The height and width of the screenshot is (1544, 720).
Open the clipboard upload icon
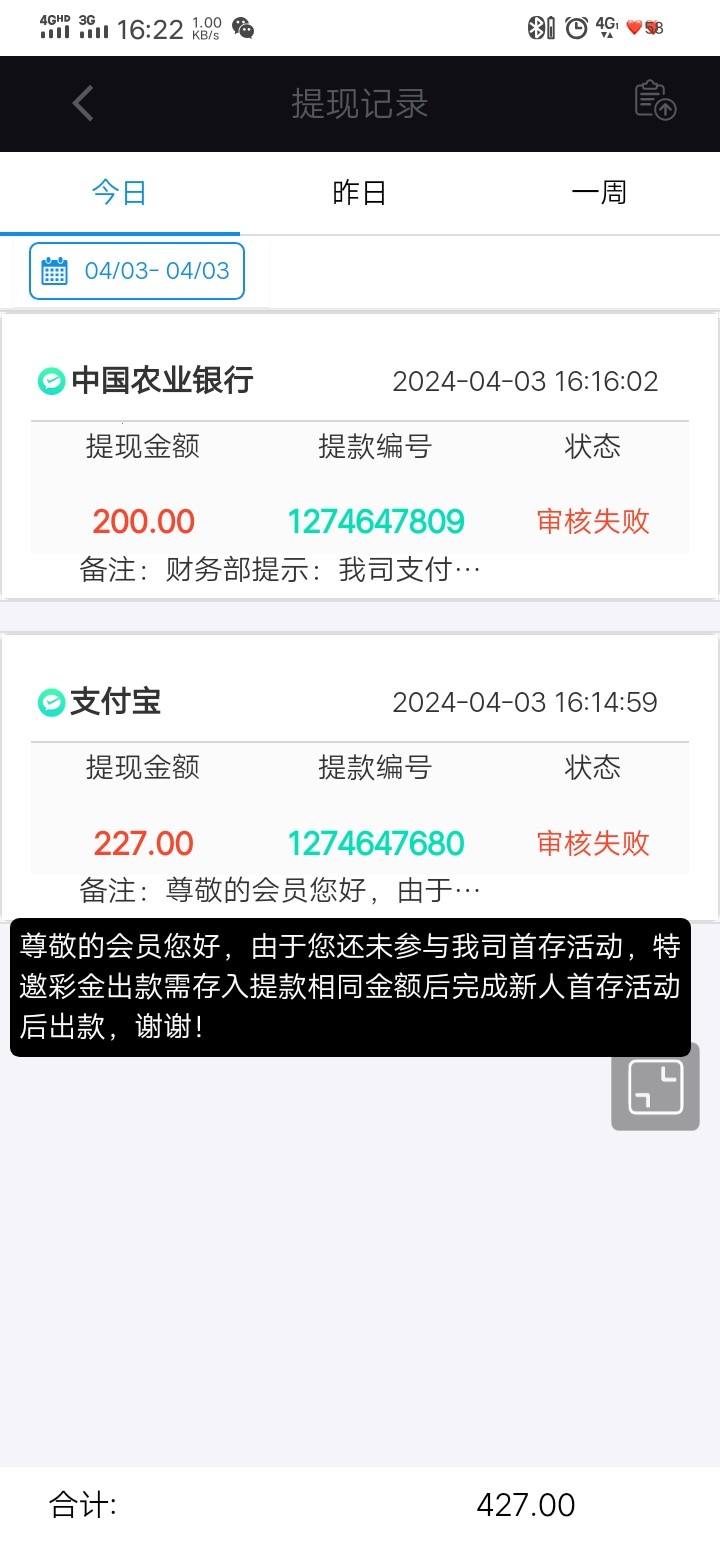(x=656, y=101)
